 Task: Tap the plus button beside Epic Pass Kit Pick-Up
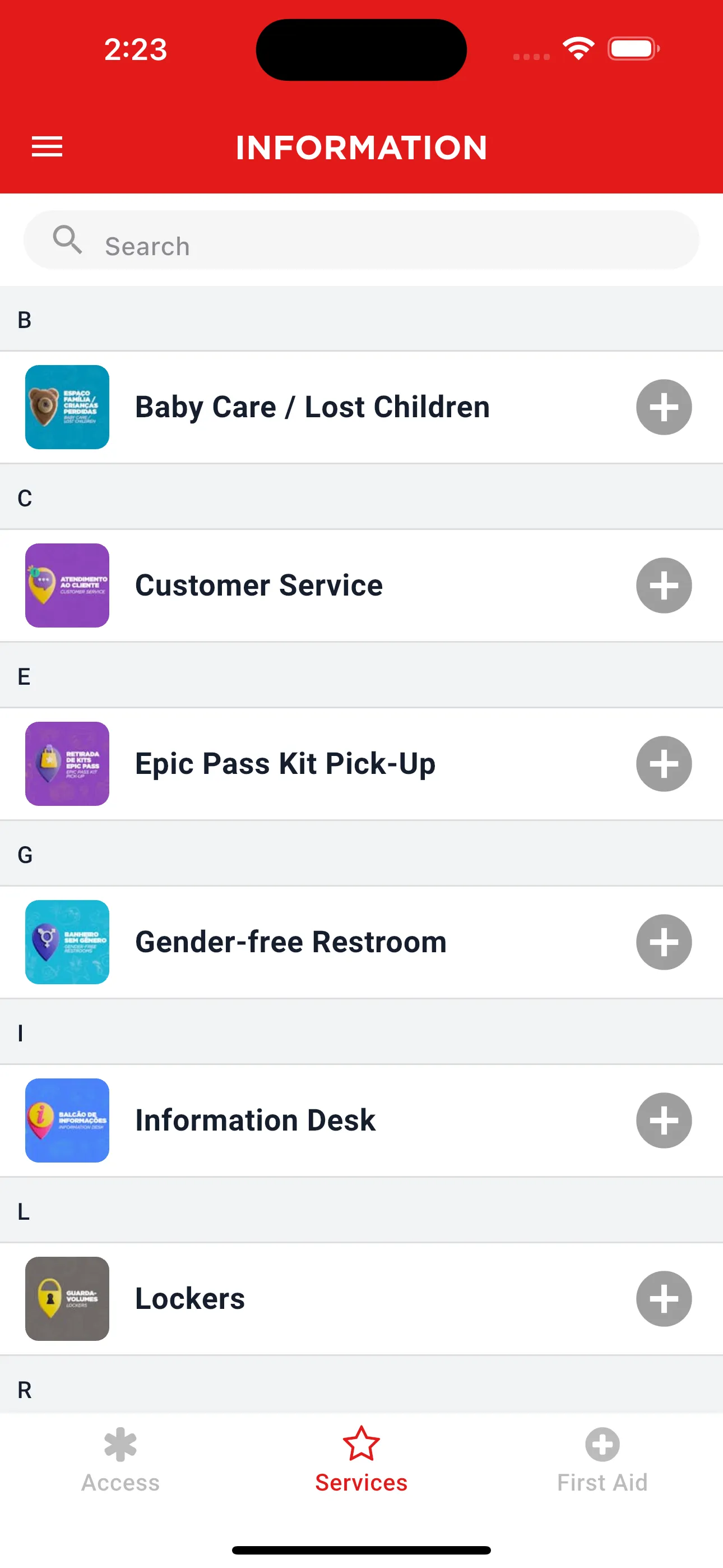[x=664, y=764]
